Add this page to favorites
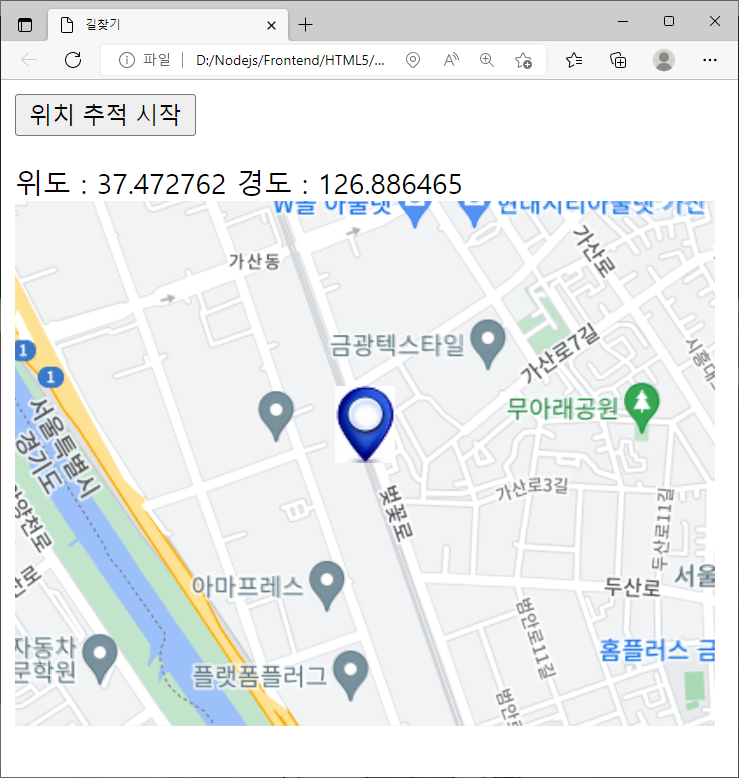This screenshot has width=739, height=778. 523,60
